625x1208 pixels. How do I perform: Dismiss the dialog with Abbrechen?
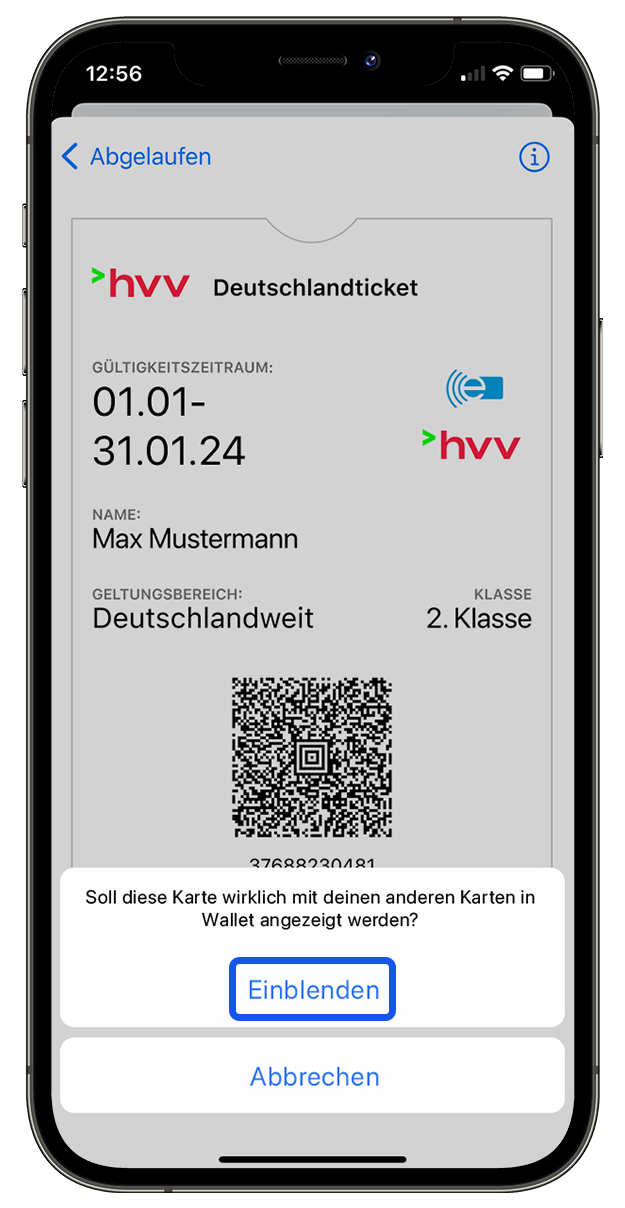coord(313,1076)
